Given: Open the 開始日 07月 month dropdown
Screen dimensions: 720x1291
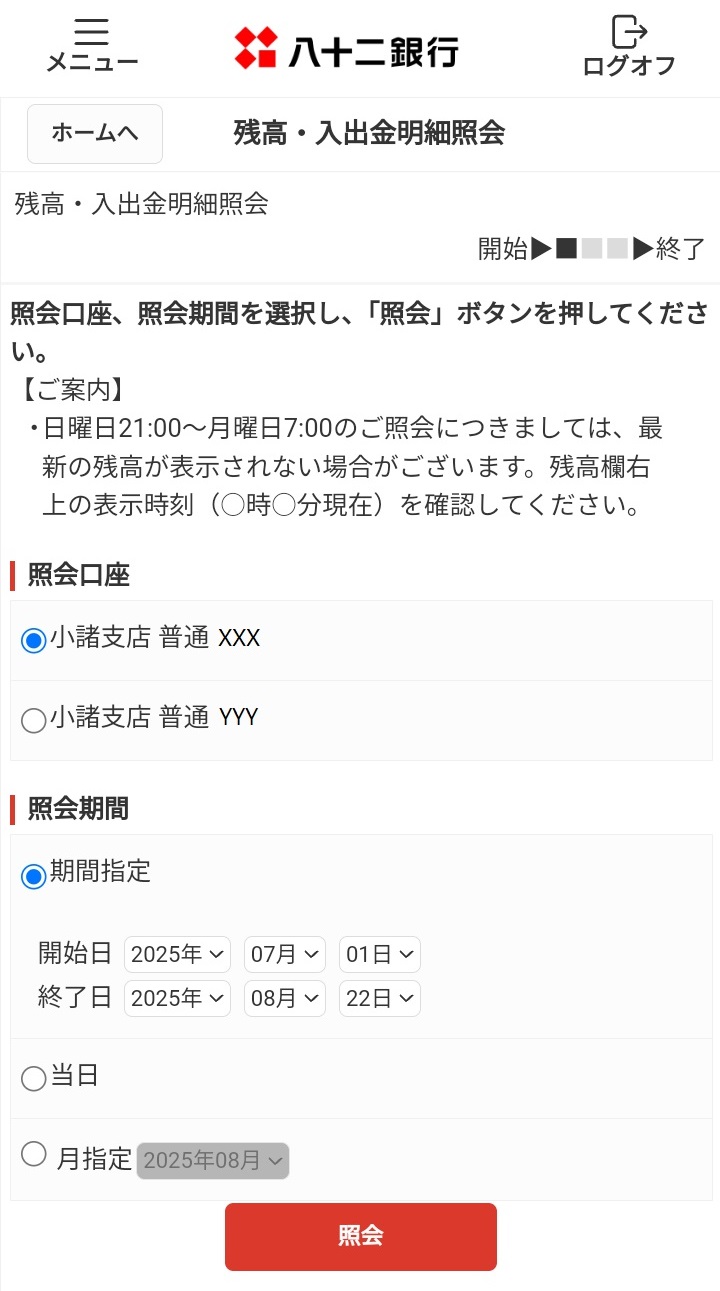Looking at the screenshot, I should pos(285,955).
